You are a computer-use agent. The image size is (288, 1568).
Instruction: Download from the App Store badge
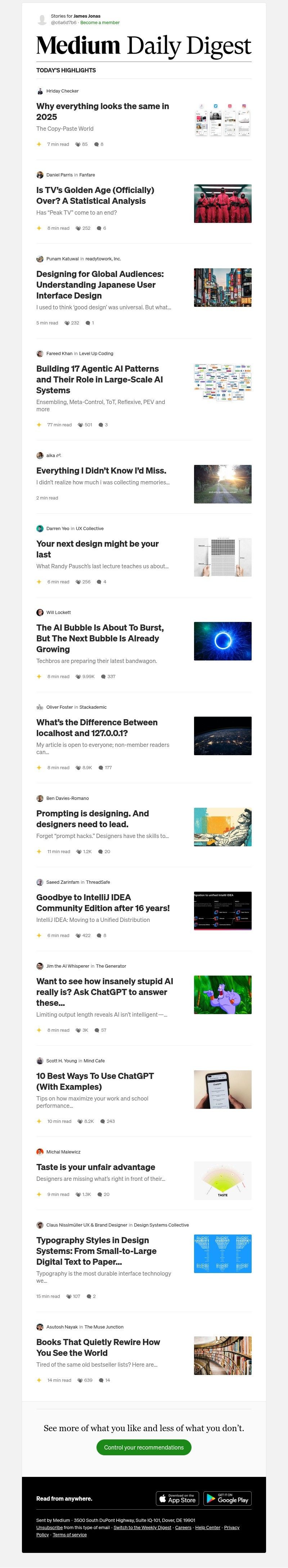177,1498
